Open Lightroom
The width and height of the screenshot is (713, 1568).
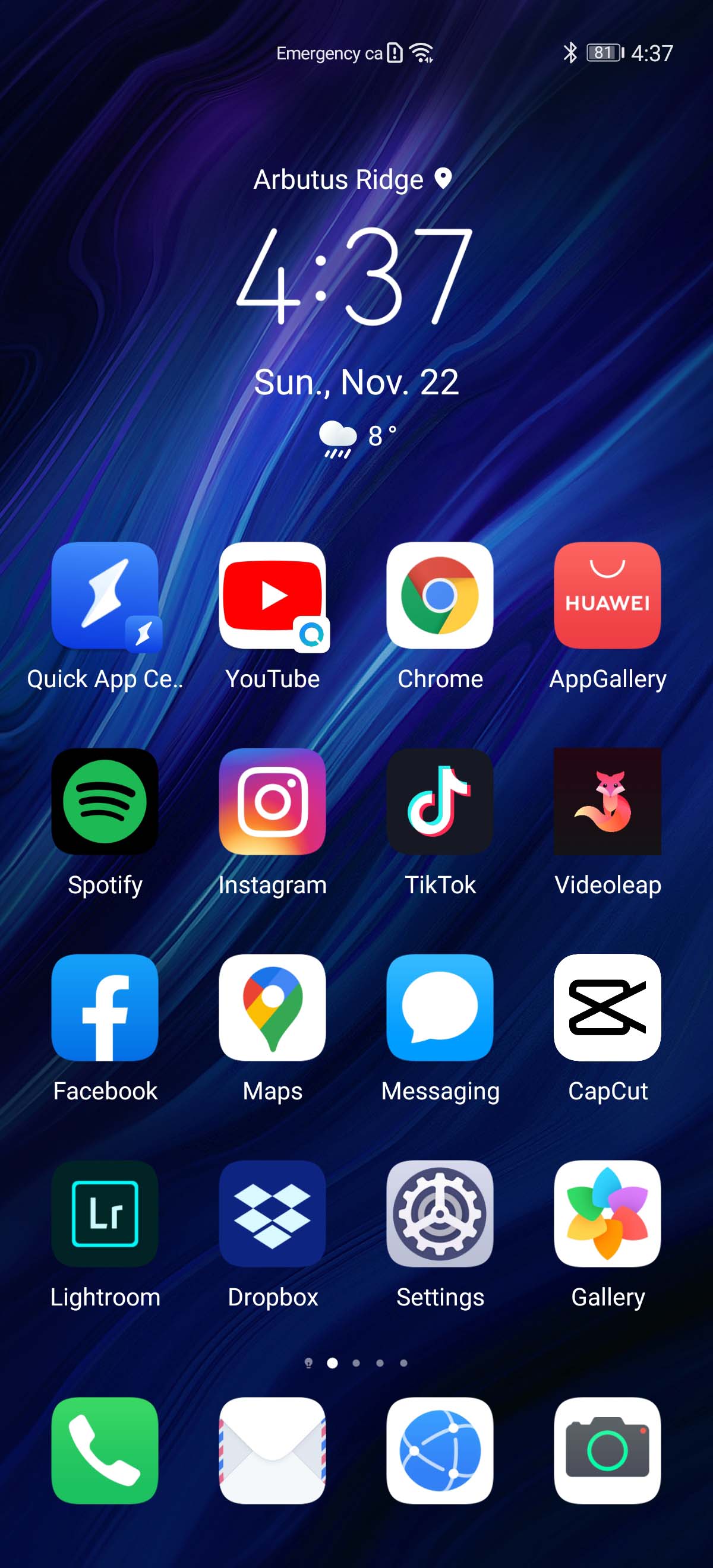pyautogui.click(x=105, y=1213)
